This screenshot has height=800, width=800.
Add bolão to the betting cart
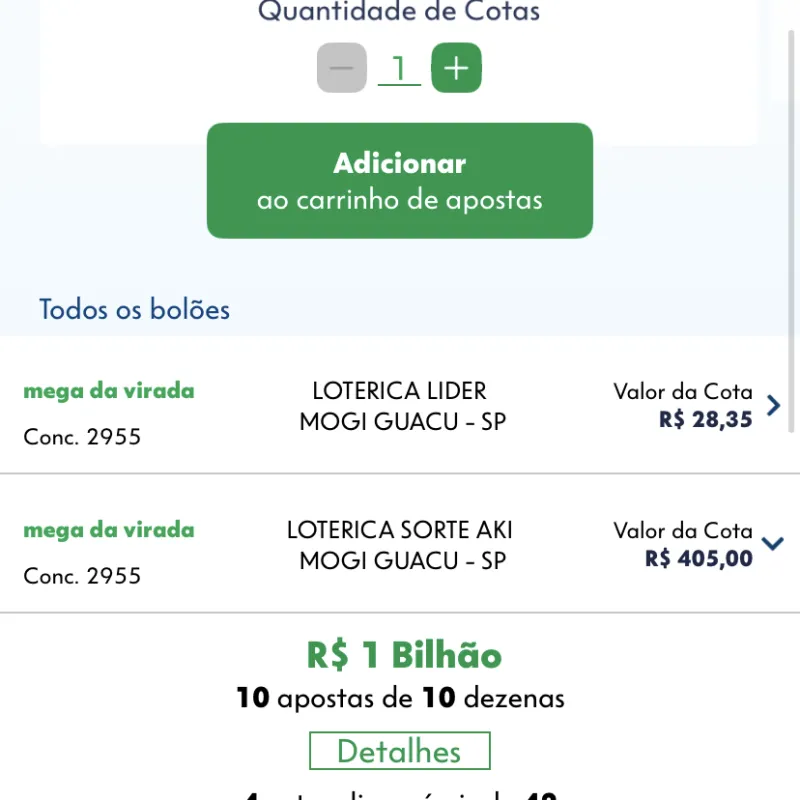click(x=399, y=181)
